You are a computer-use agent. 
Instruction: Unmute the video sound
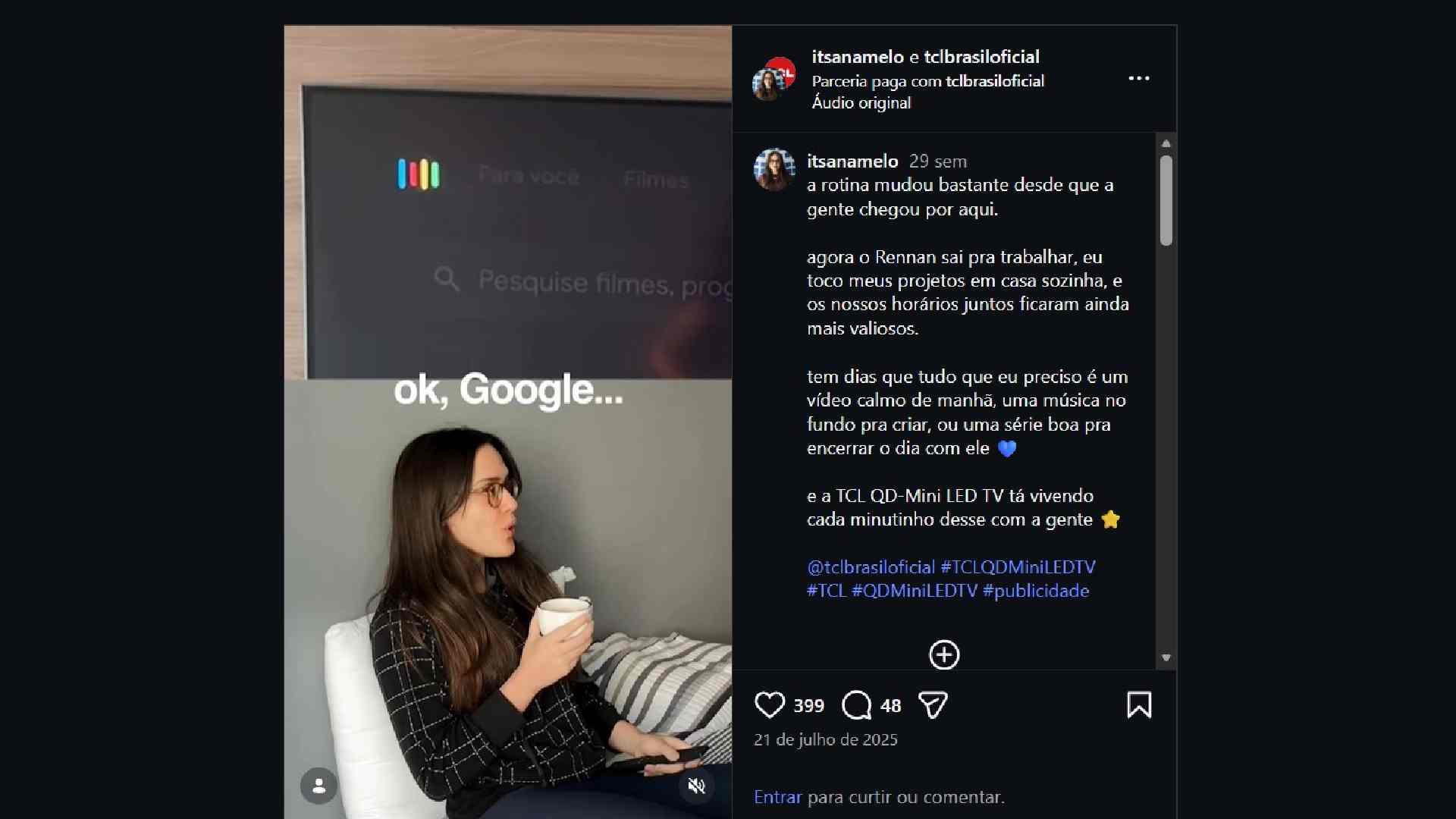click(696, 786)
